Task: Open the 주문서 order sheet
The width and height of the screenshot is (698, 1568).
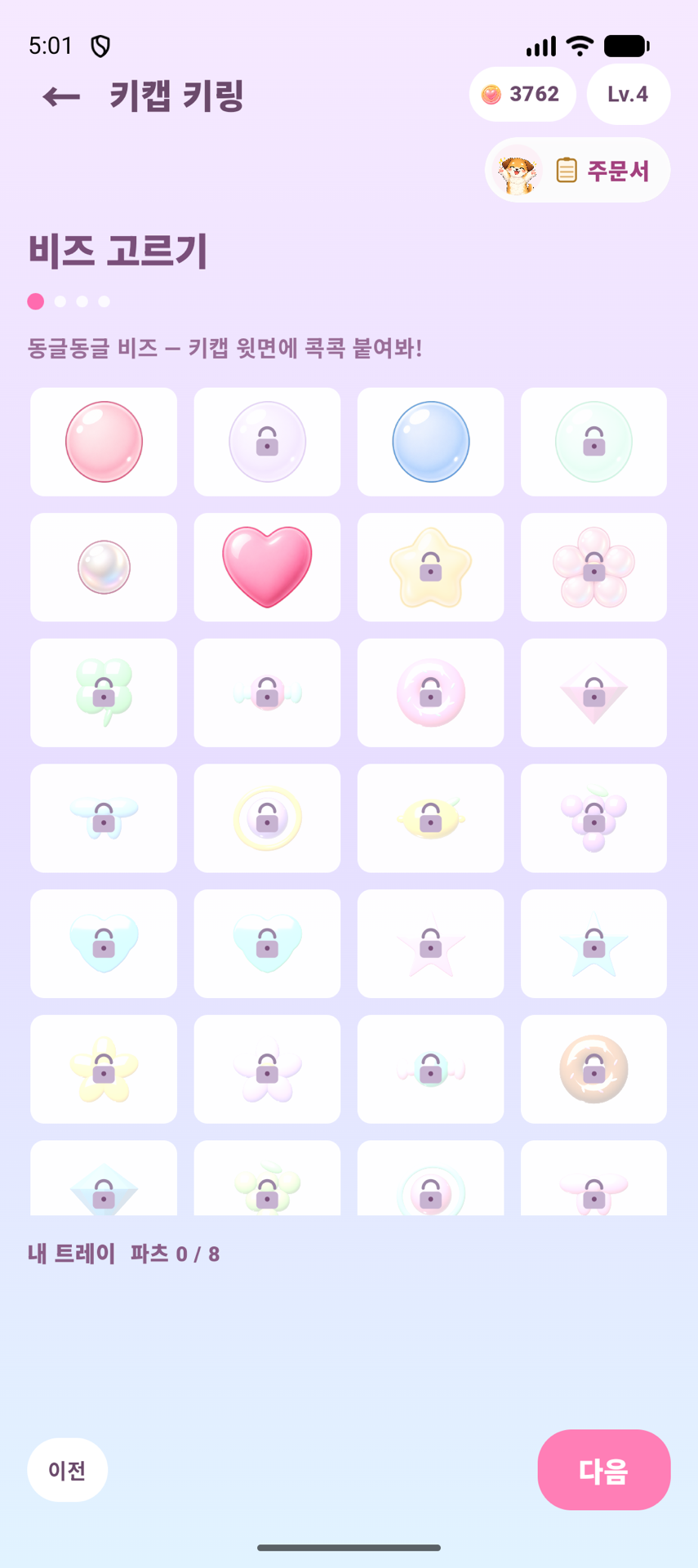Action: pos(578,170)
